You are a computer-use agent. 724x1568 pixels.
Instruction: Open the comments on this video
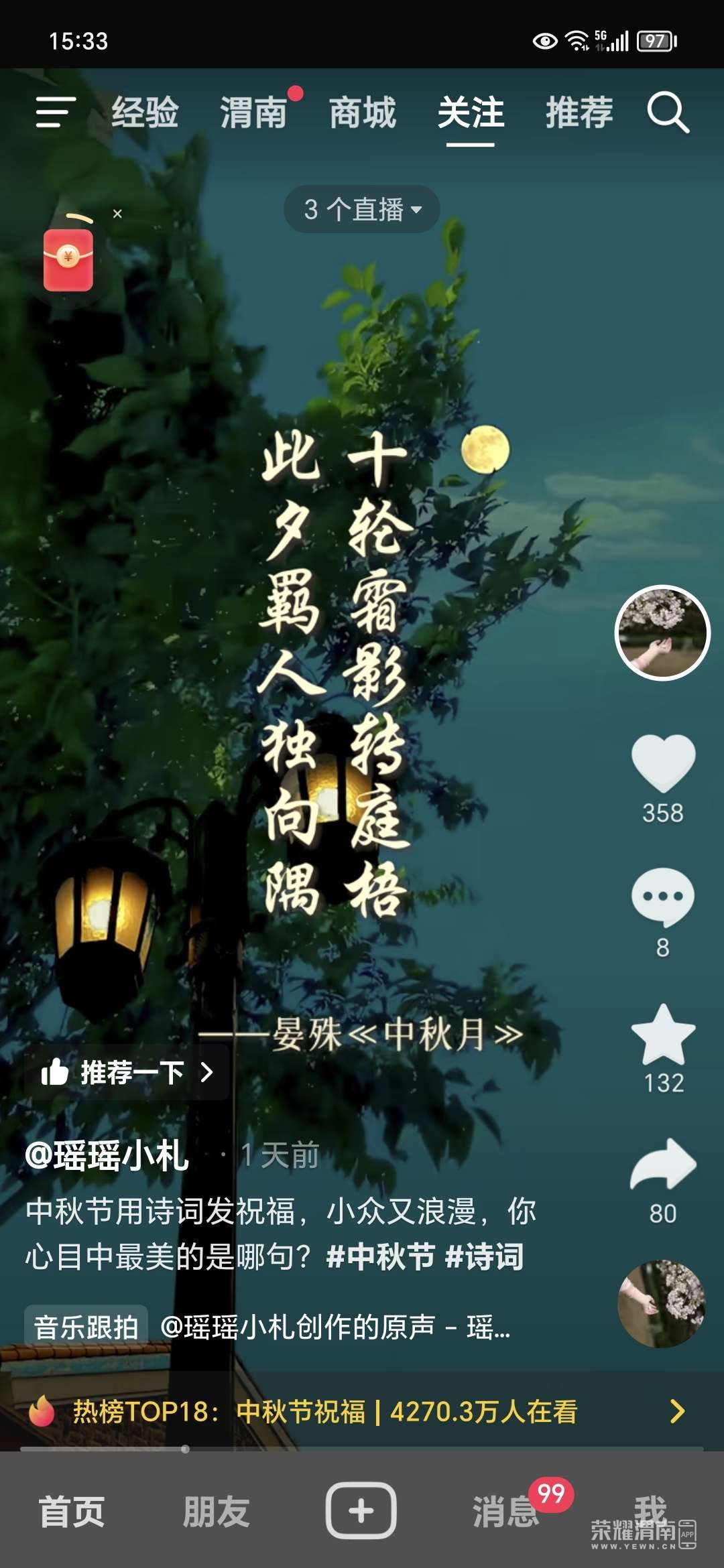click(663, 897)
